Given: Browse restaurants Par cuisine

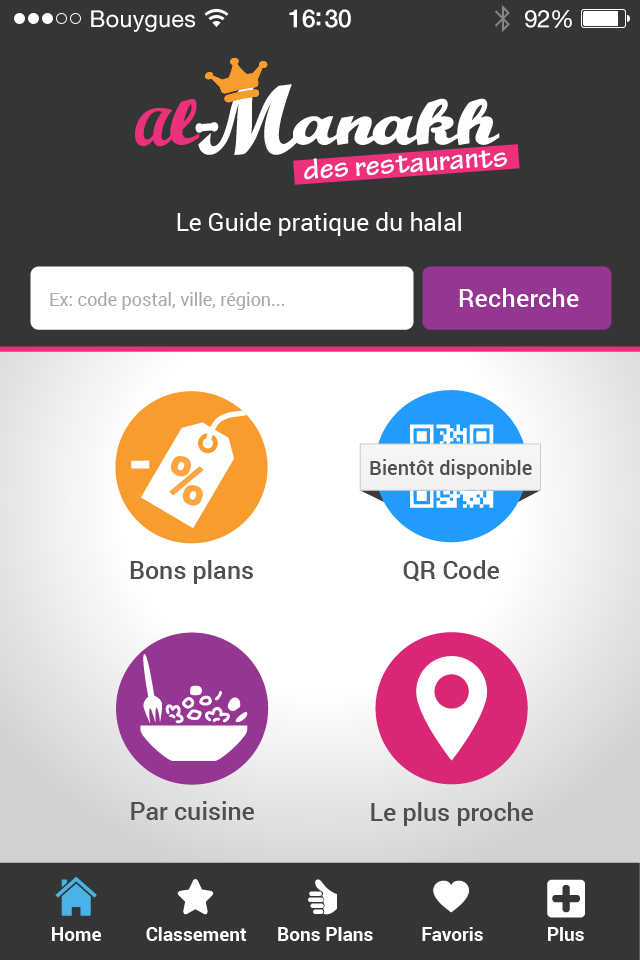Looking at the screenshot, I should (192, 708).
